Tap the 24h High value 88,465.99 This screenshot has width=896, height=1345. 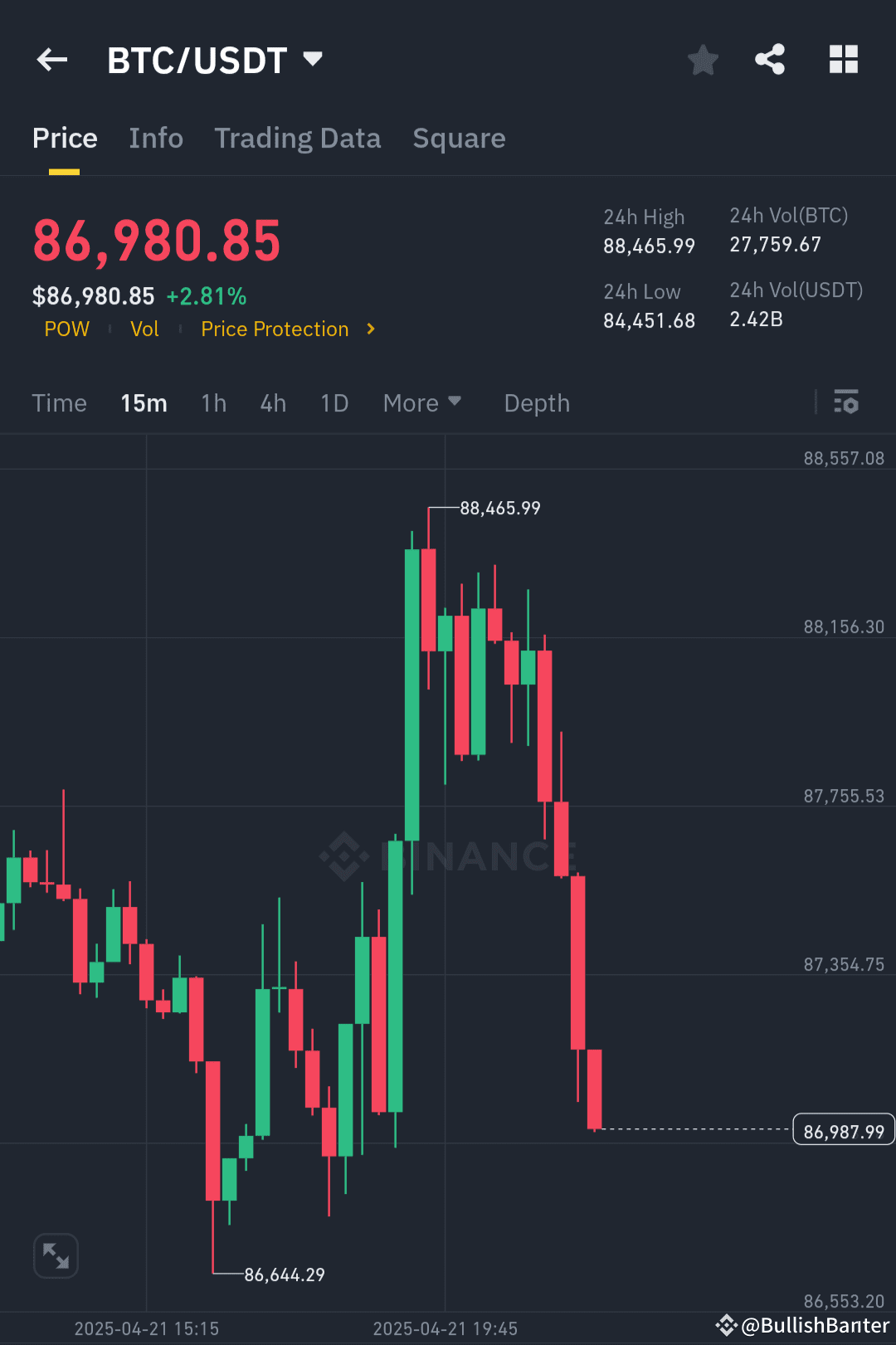pos(649,246)
